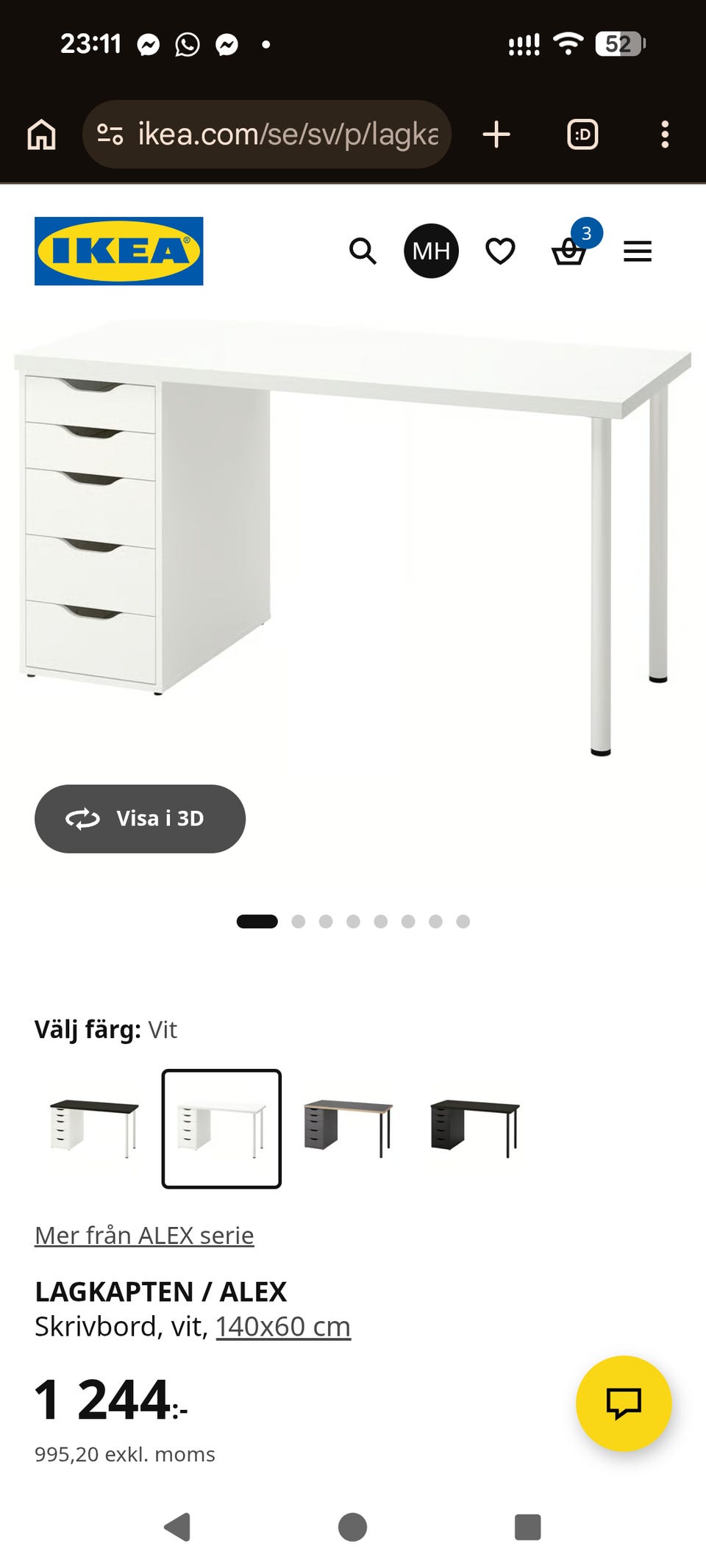Activate the Visa i 3D viewer

click(140, 818)
